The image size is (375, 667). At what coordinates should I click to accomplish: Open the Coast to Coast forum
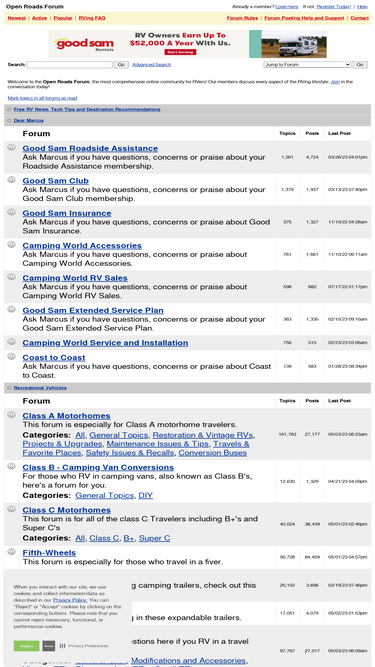(54, 358)
